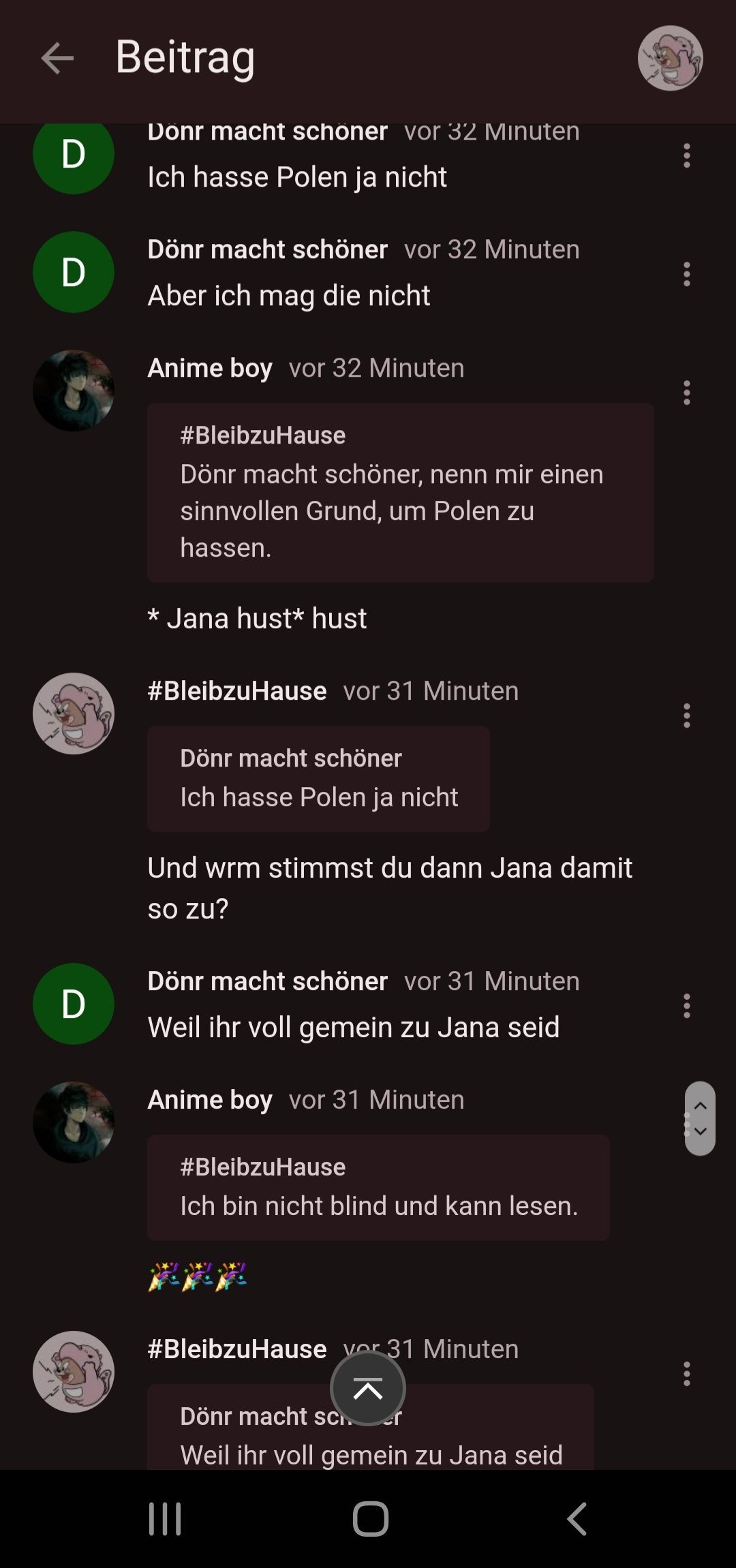736x1568 pixels.
Task: Open options for "Weil ihr voll gemein" comment
Action: click(686, 1006)
